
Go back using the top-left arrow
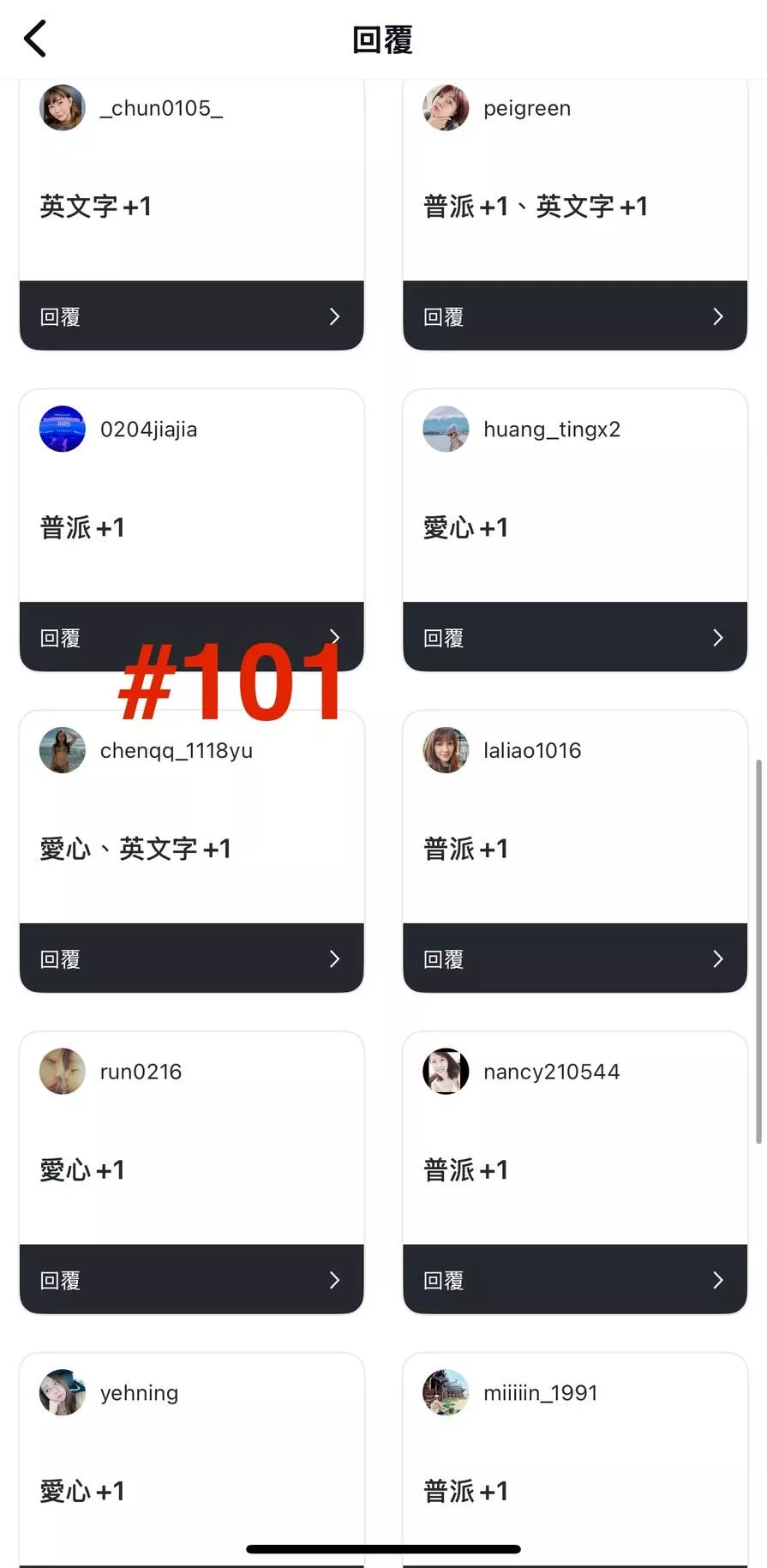coord(35,39)
